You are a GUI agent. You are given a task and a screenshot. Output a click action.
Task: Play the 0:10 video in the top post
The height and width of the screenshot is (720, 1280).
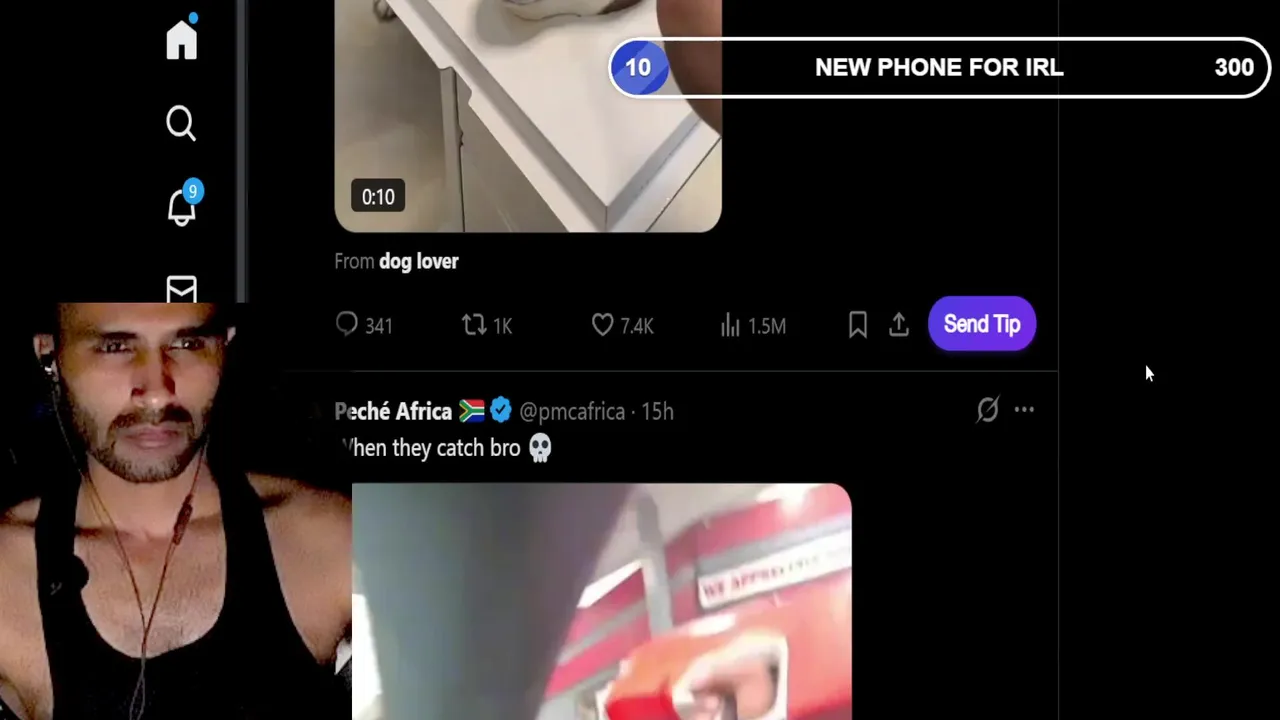(527, 110)
